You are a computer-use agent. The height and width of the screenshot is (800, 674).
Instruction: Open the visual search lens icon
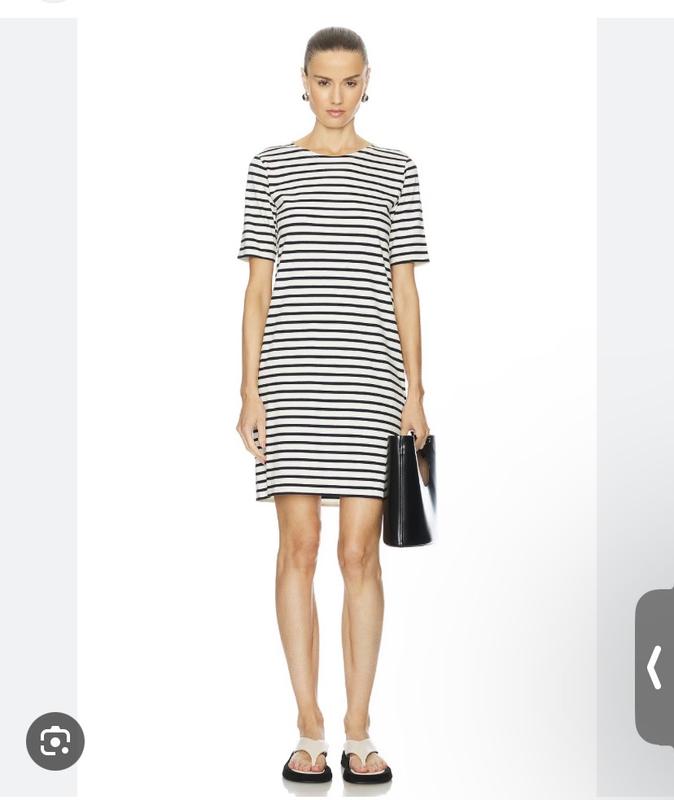click(x=55, y=741)
